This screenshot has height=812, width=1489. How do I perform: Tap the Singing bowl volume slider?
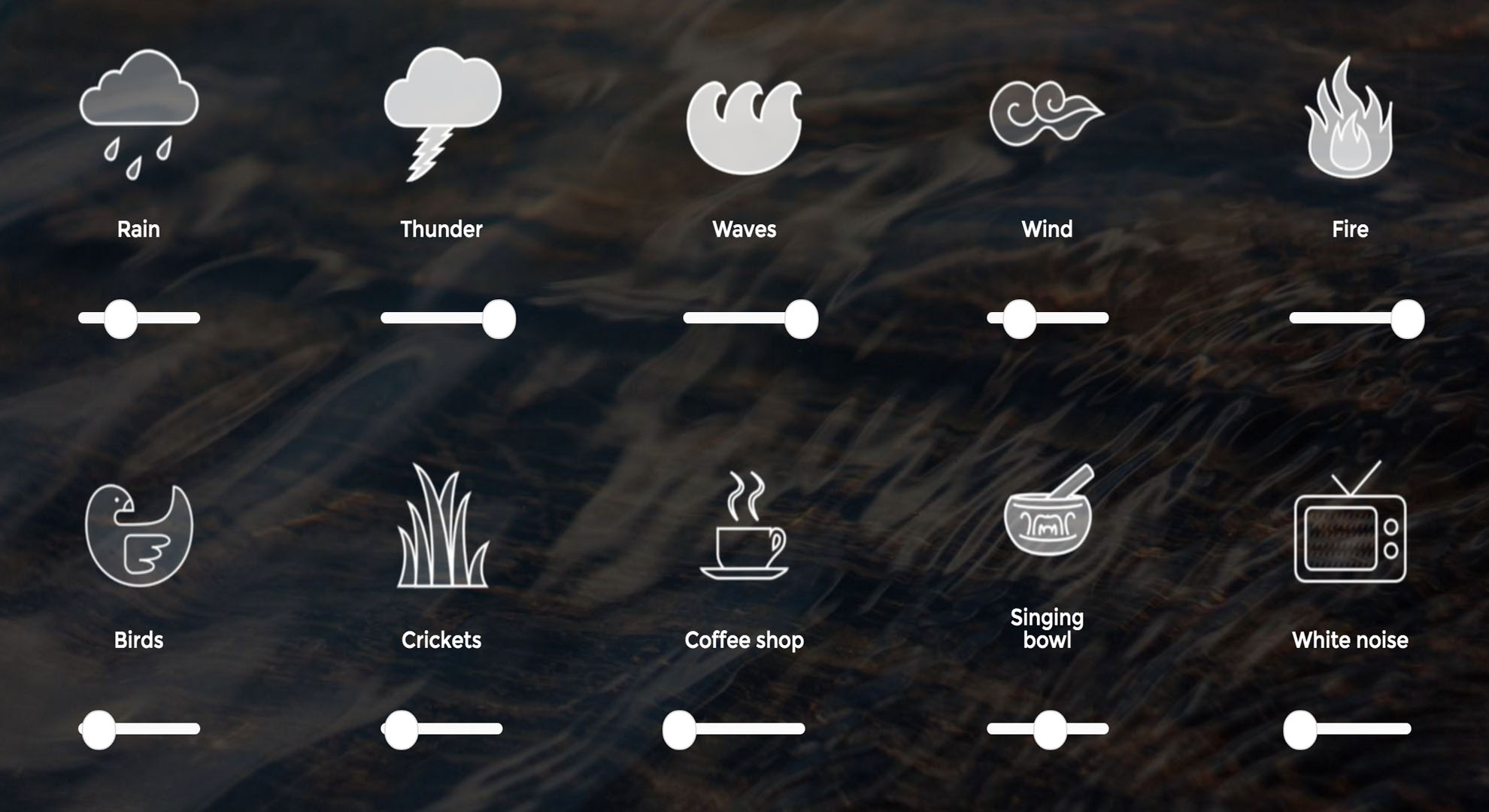pyautogui.click(x=1048, y=729)
